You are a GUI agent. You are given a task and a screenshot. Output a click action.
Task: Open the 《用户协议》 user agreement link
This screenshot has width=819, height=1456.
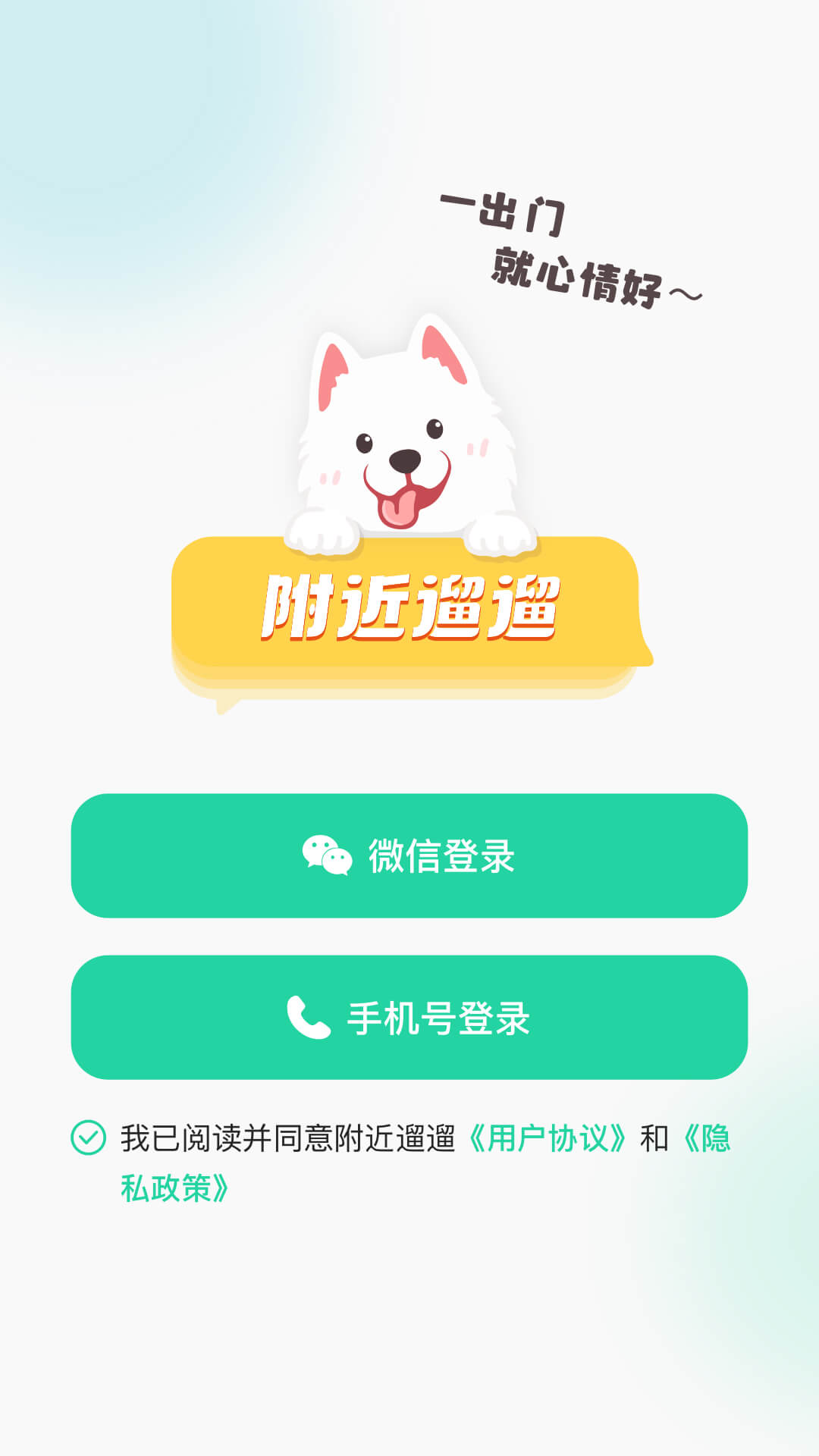548,1138
